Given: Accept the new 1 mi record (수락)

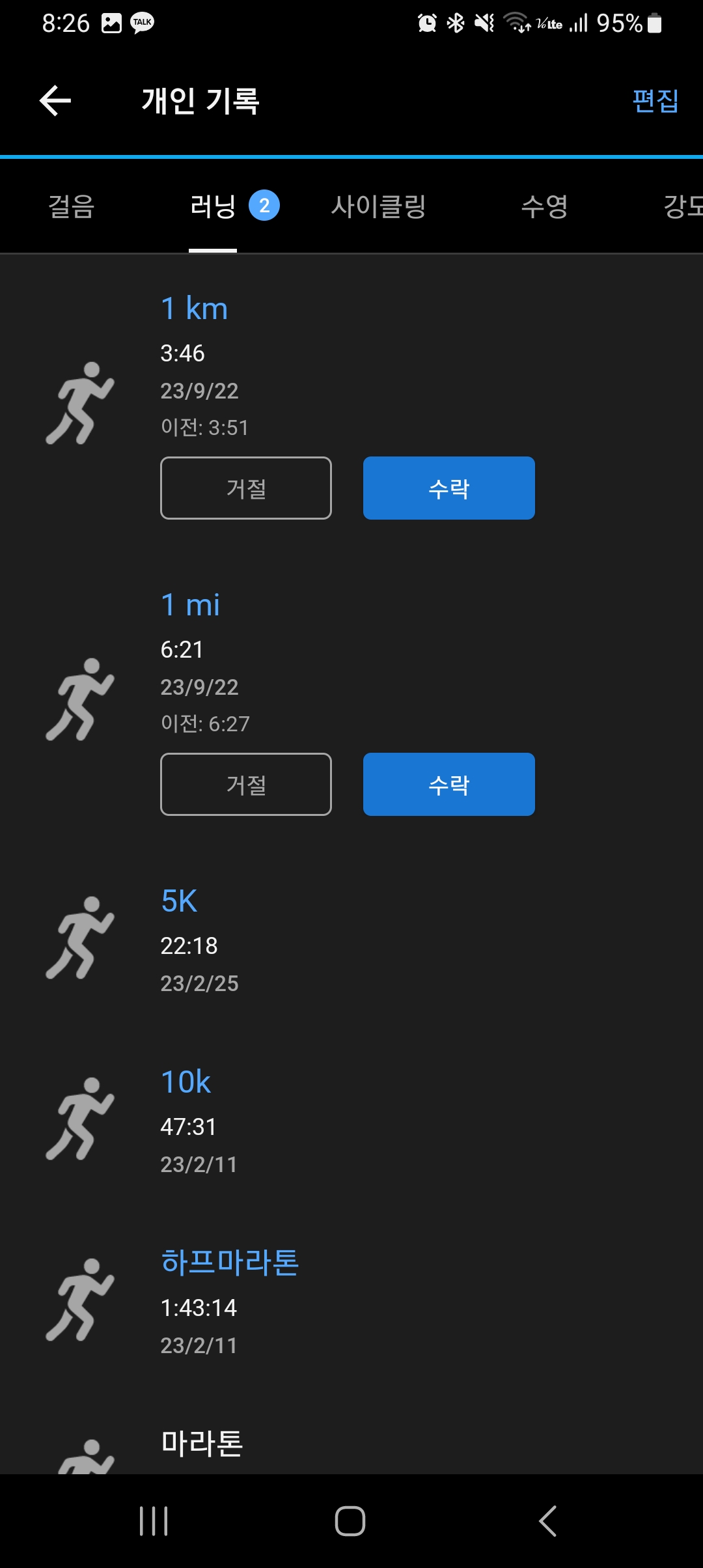Looking at the screenshot, I should [449, 784].
